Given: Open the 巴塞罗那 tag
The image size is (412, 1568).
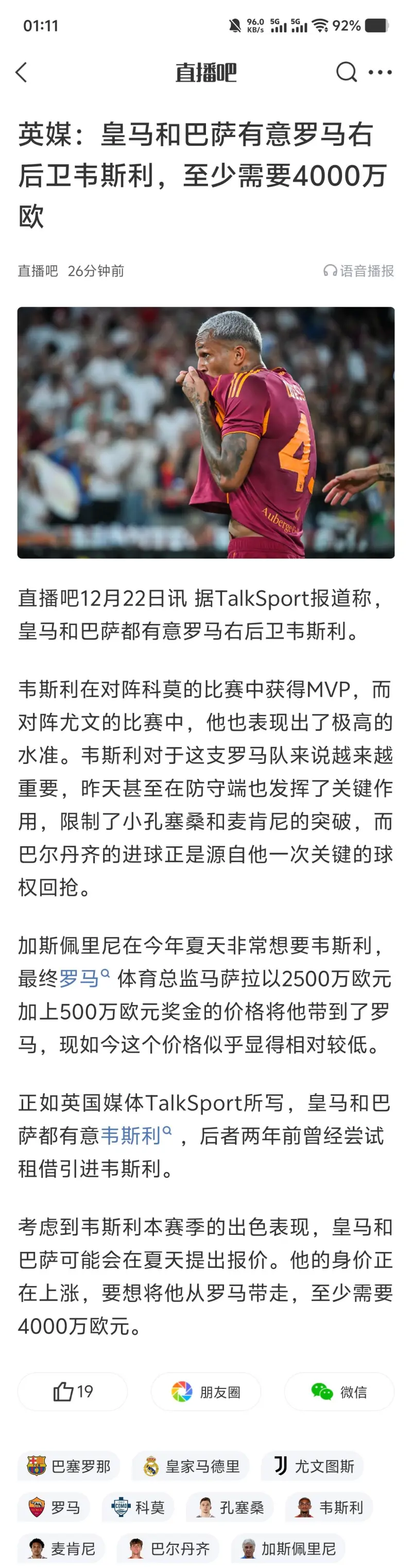Looking at the screenshot, I should pyautogui.click(x=69, y=1467).
